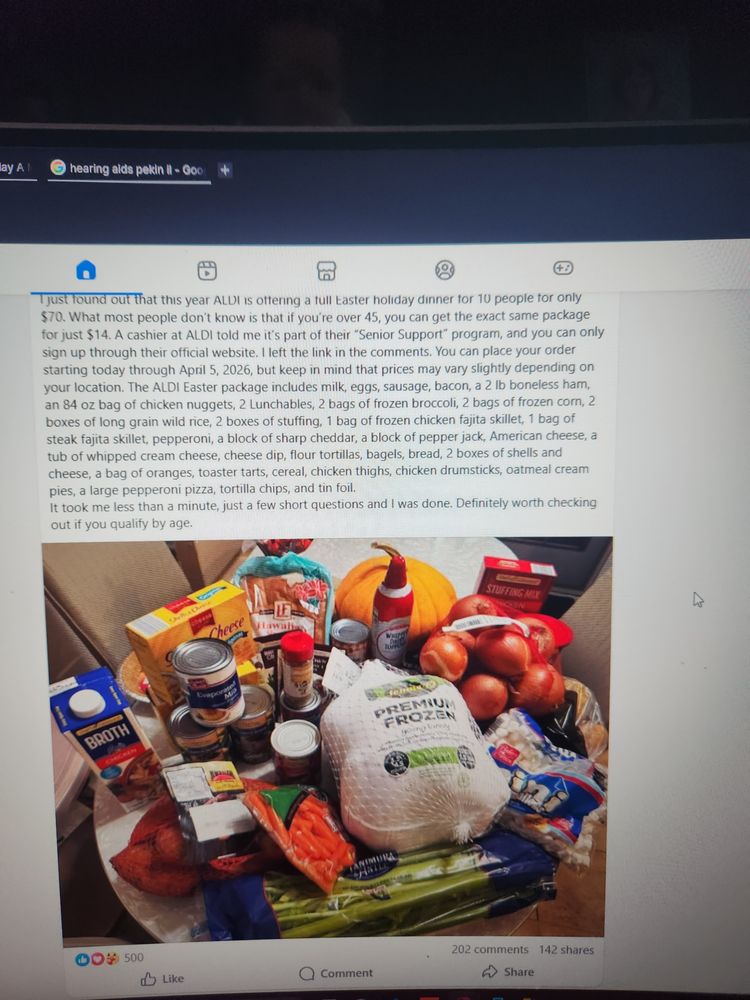See the 142 shares

point(566,950)
